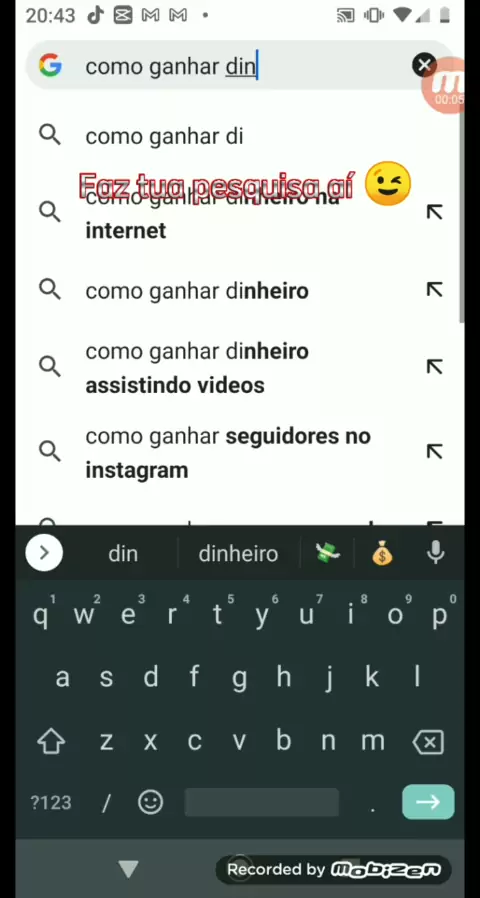This screenshot has height=898, width=480.
Task: Expand the keyboard toolbar chevron
Action: click(x=44, y=553)
